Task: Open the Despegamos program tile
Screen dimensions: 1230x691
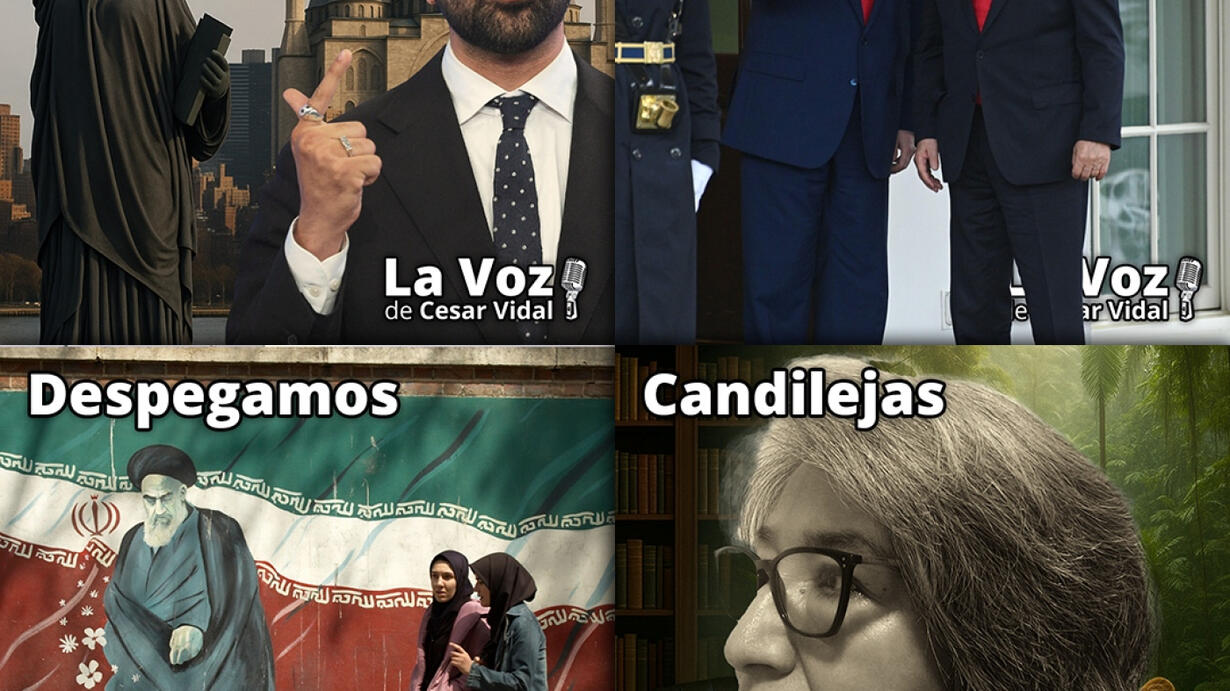Action: 306,520
